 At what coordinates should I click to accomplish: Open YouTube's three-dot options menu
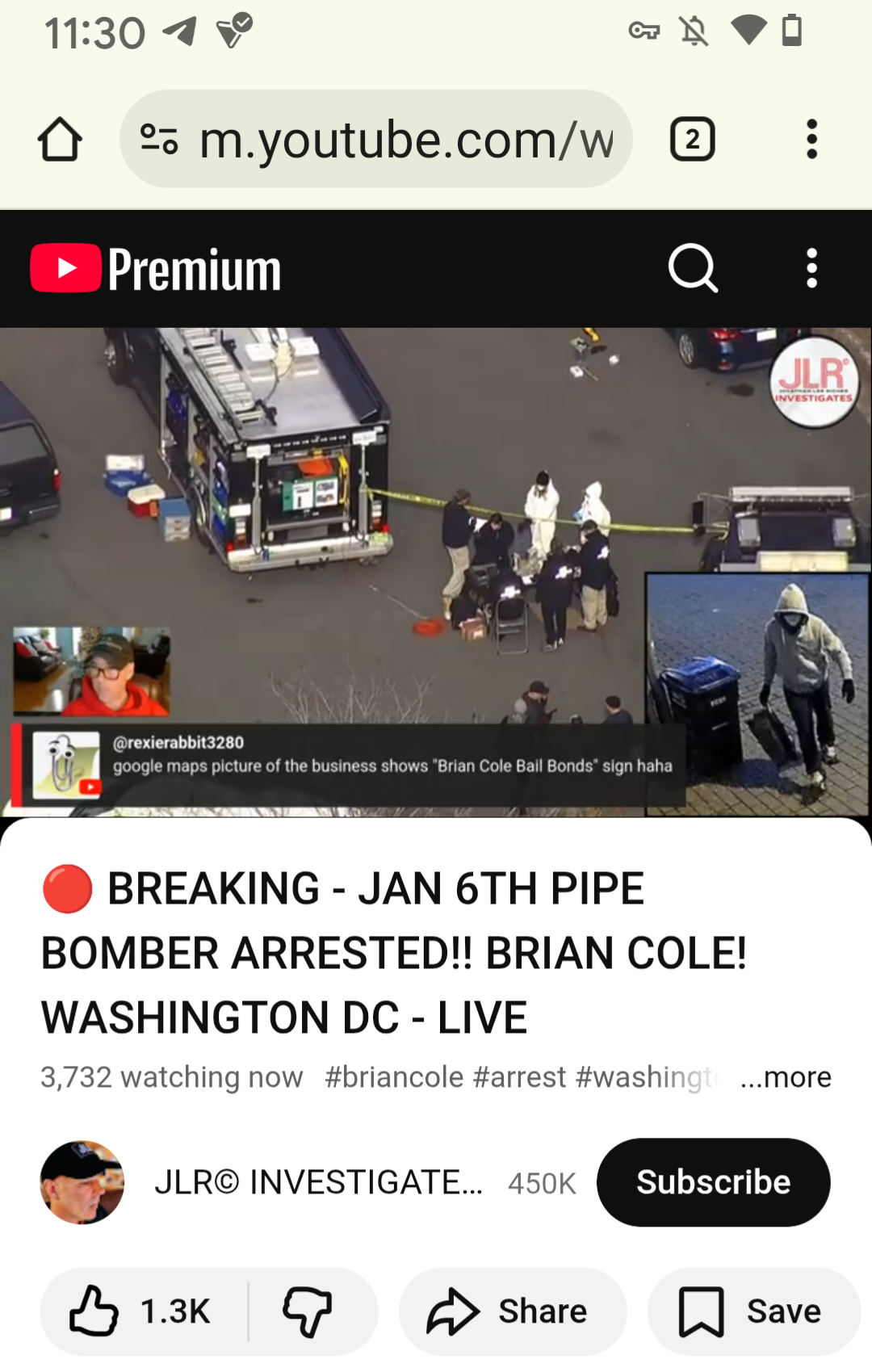point(811,268)
